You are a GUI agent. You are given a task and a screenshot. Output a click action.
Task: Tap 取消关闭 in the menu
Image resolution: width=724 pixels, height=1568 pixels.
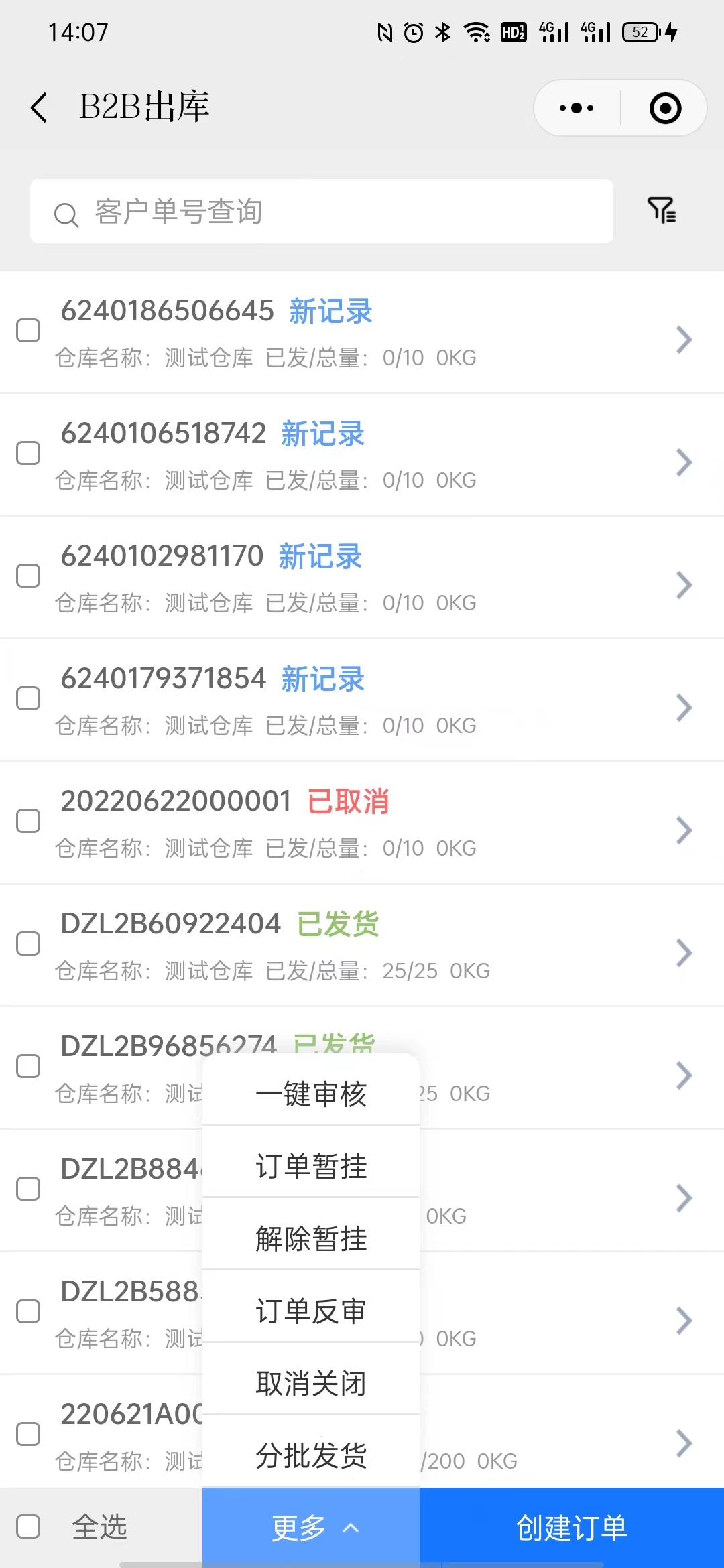311,1383
